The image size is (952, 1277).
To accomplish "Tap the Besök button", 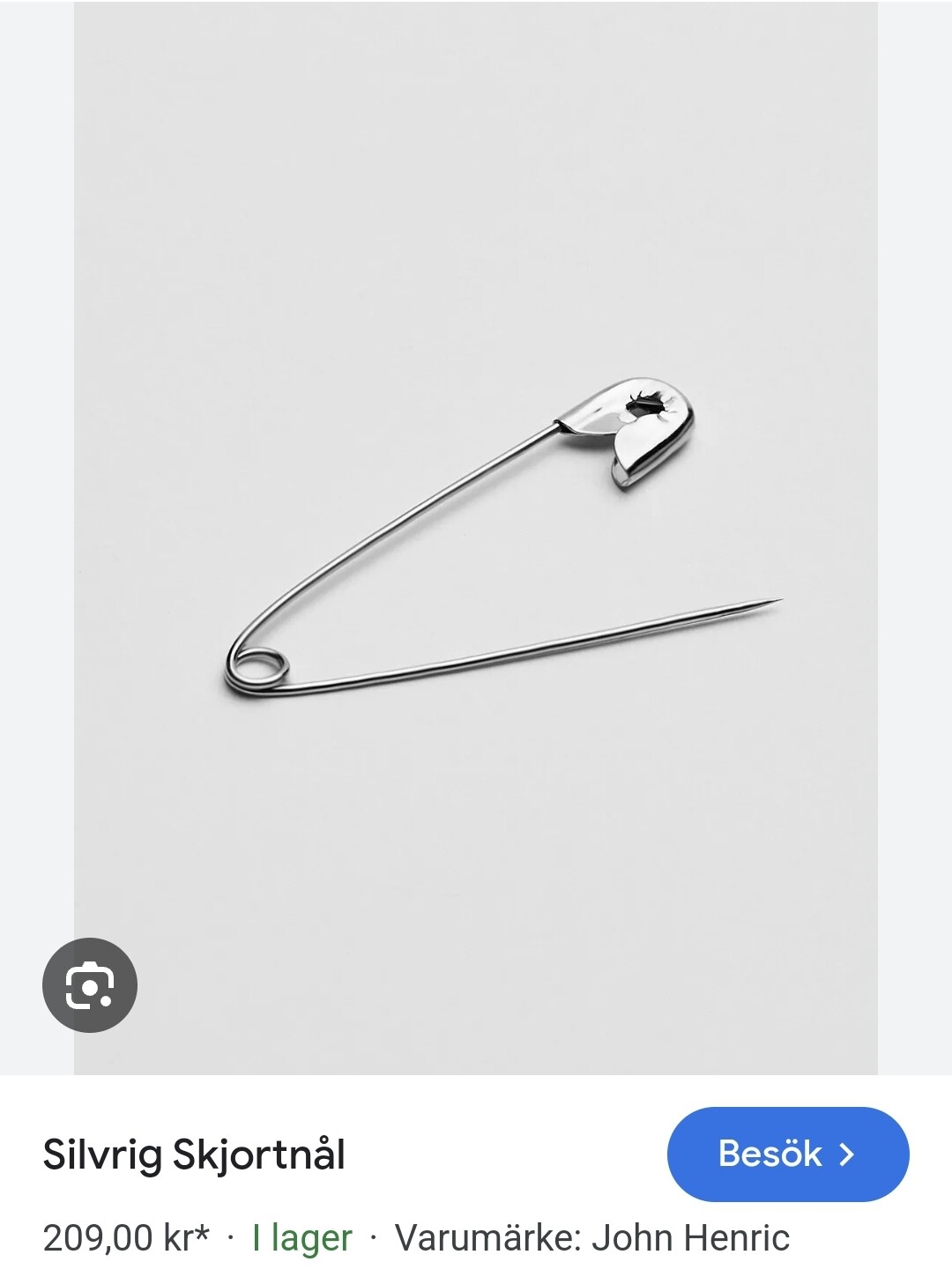I will click(x=787, y=1154).
